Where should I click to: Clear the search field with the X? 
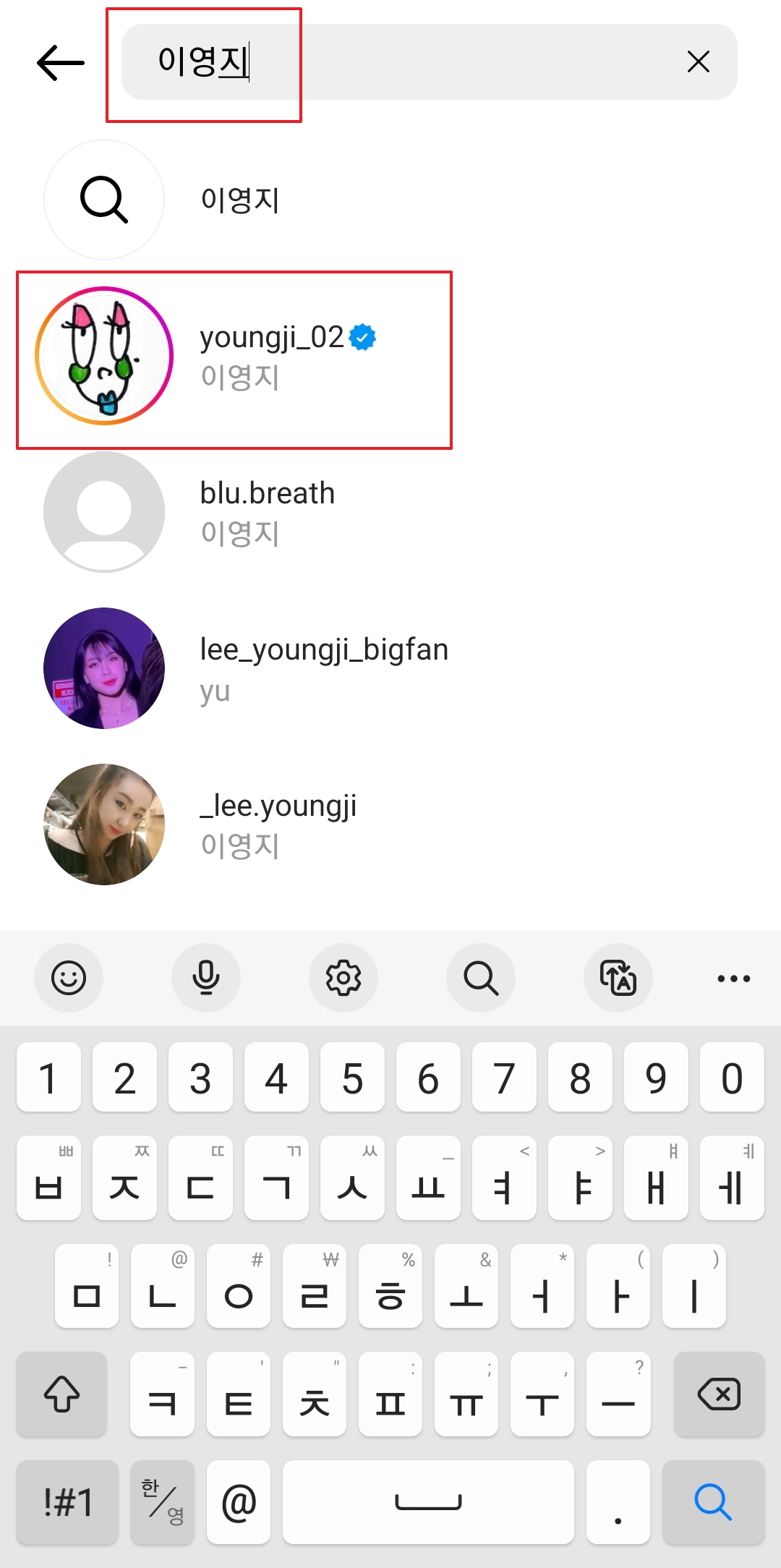(698, 63)
